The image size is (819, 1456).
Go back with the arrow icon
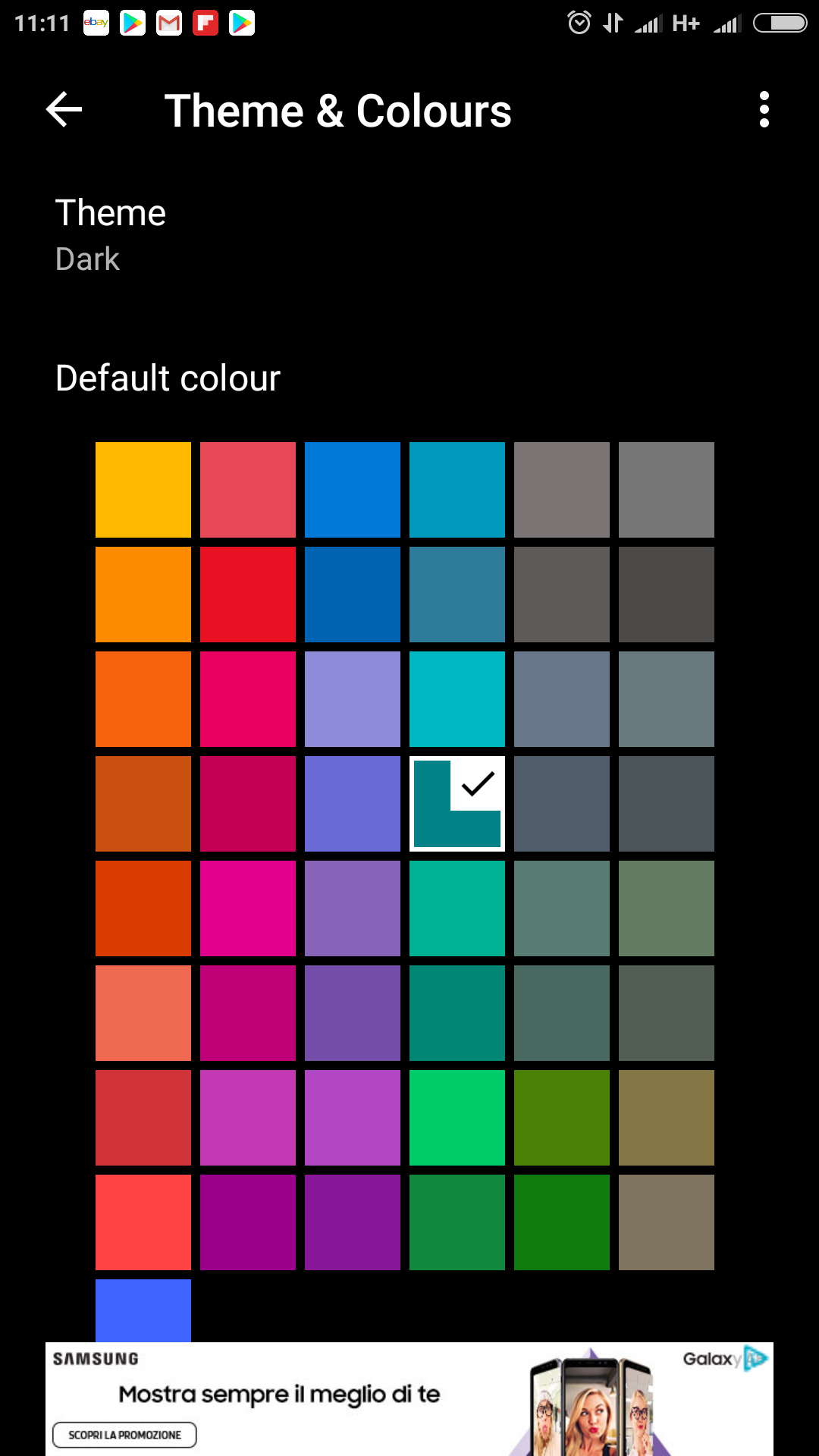64,111
